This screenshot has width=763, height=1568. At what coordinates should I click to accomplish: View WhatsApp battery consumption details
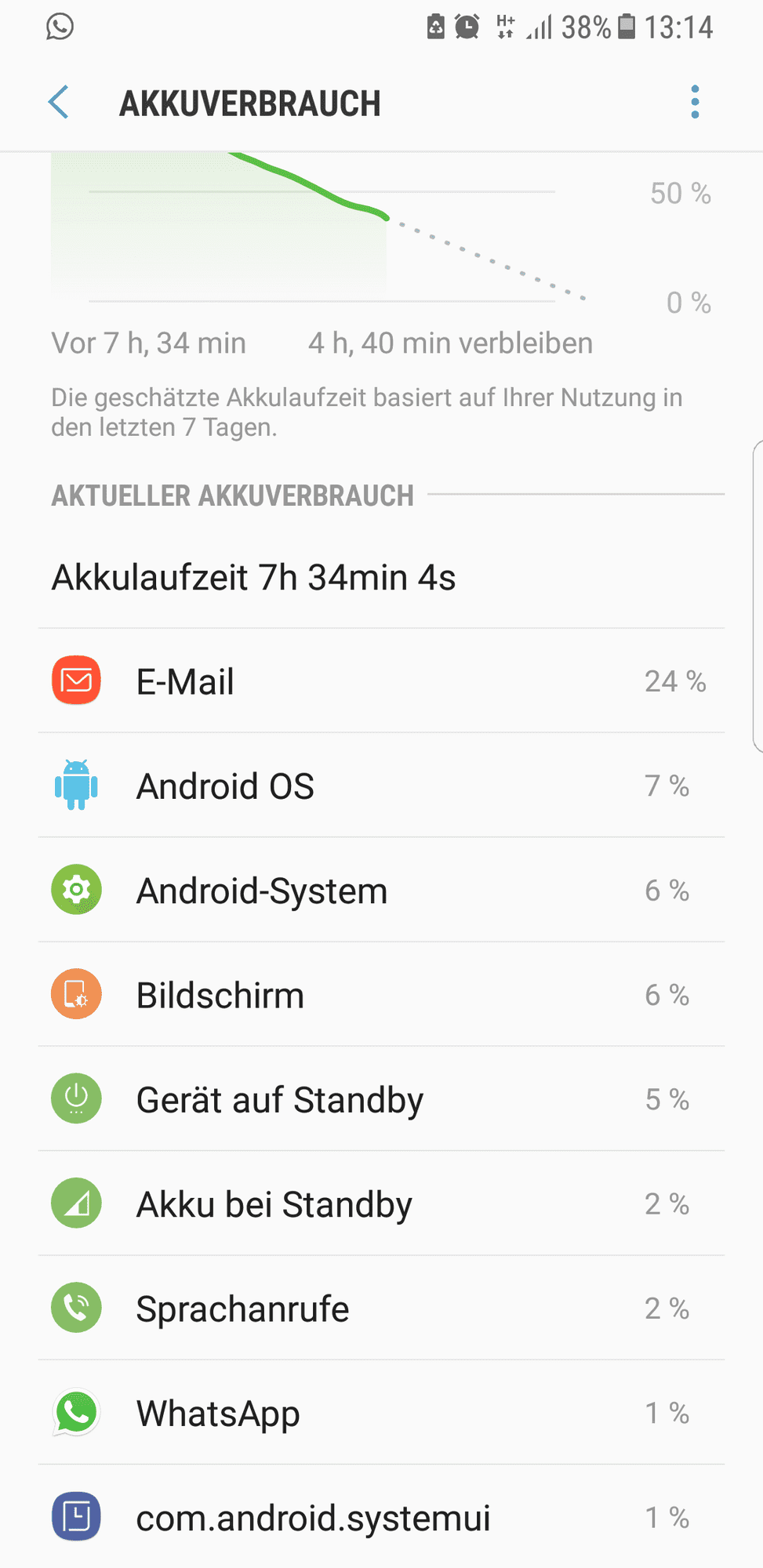pyautogui.click(x=381, y=1413)
